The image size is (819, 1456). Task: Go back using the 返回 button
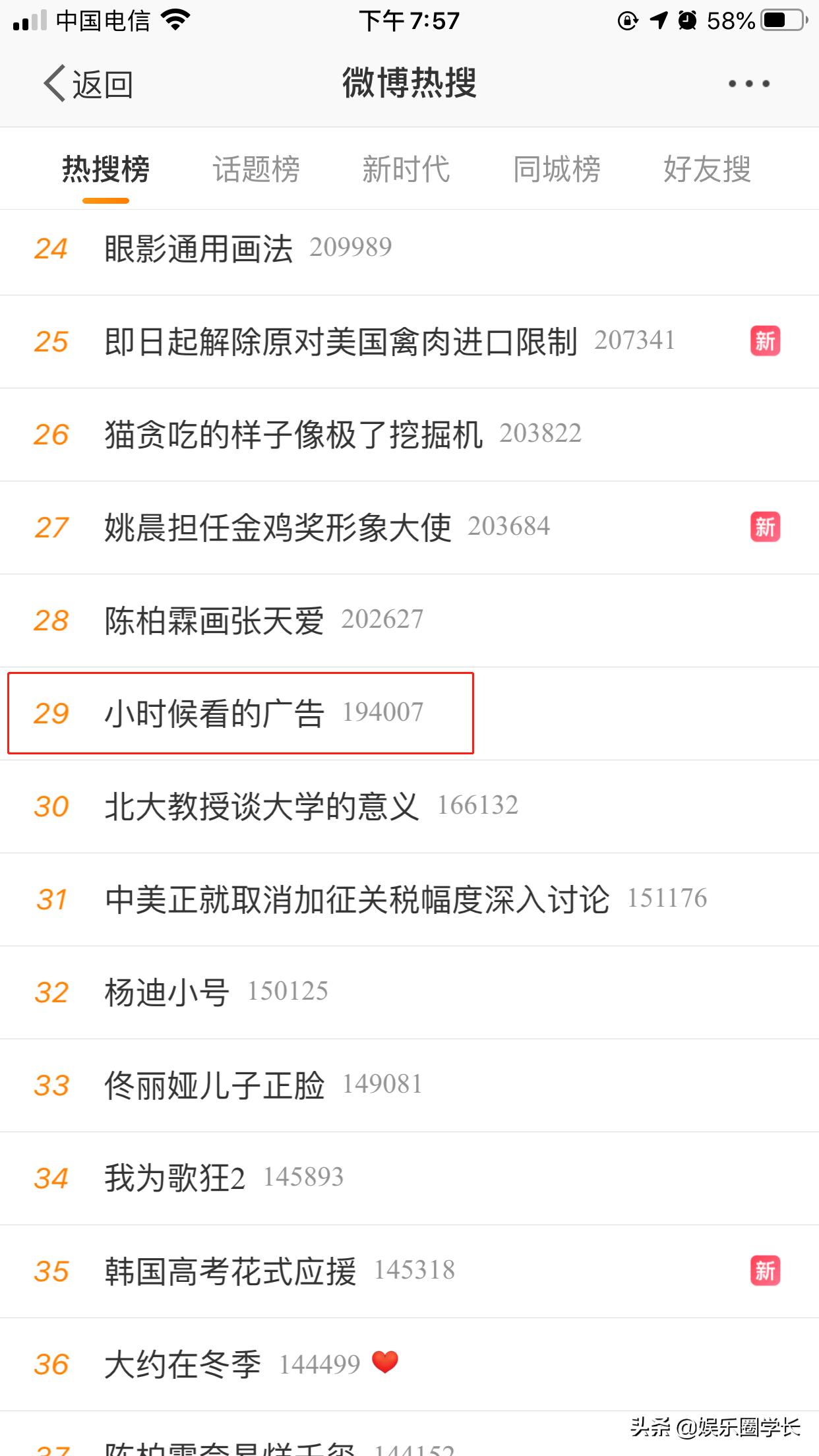88,84
